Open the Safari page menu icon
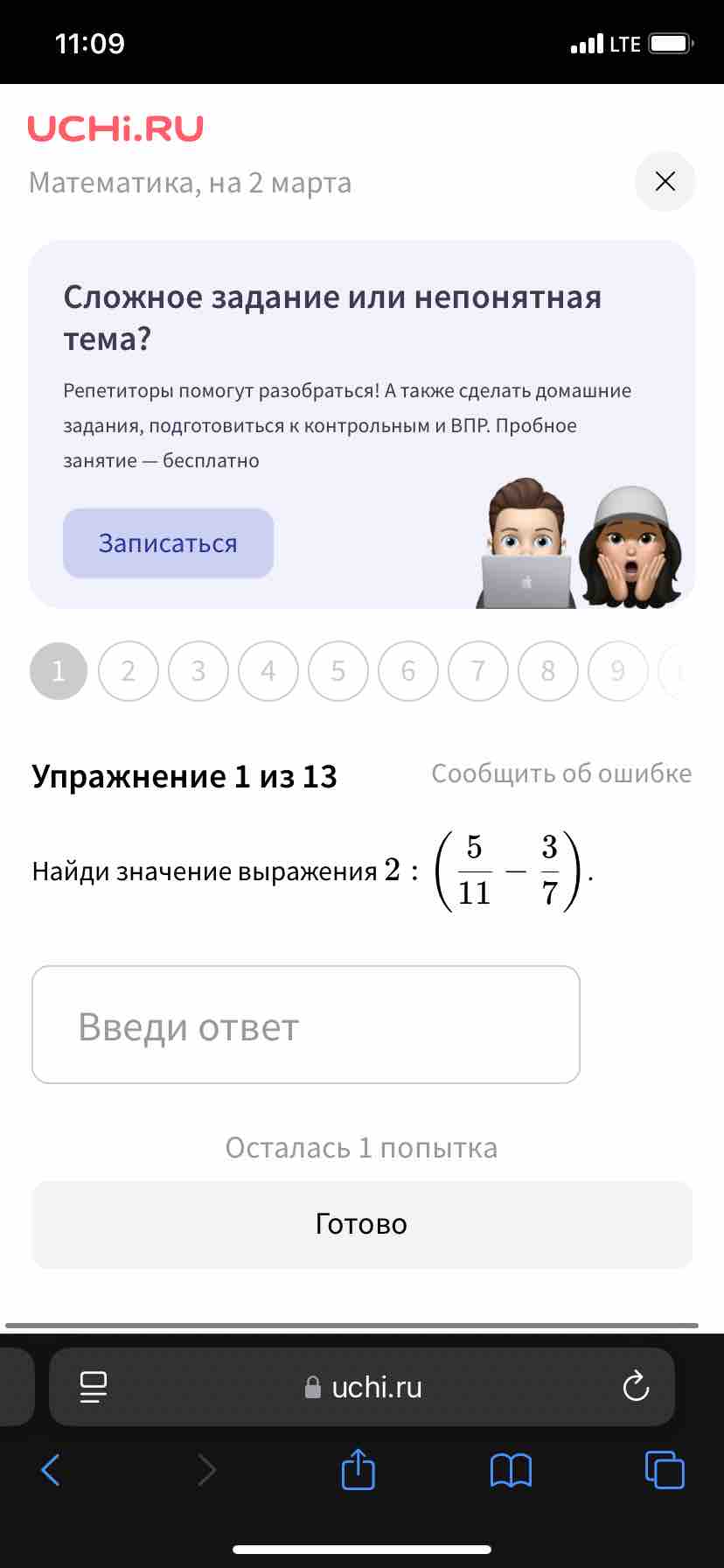Image resolution: width=724 pixels, height=1568 pixels. (x=94, y=1387)
